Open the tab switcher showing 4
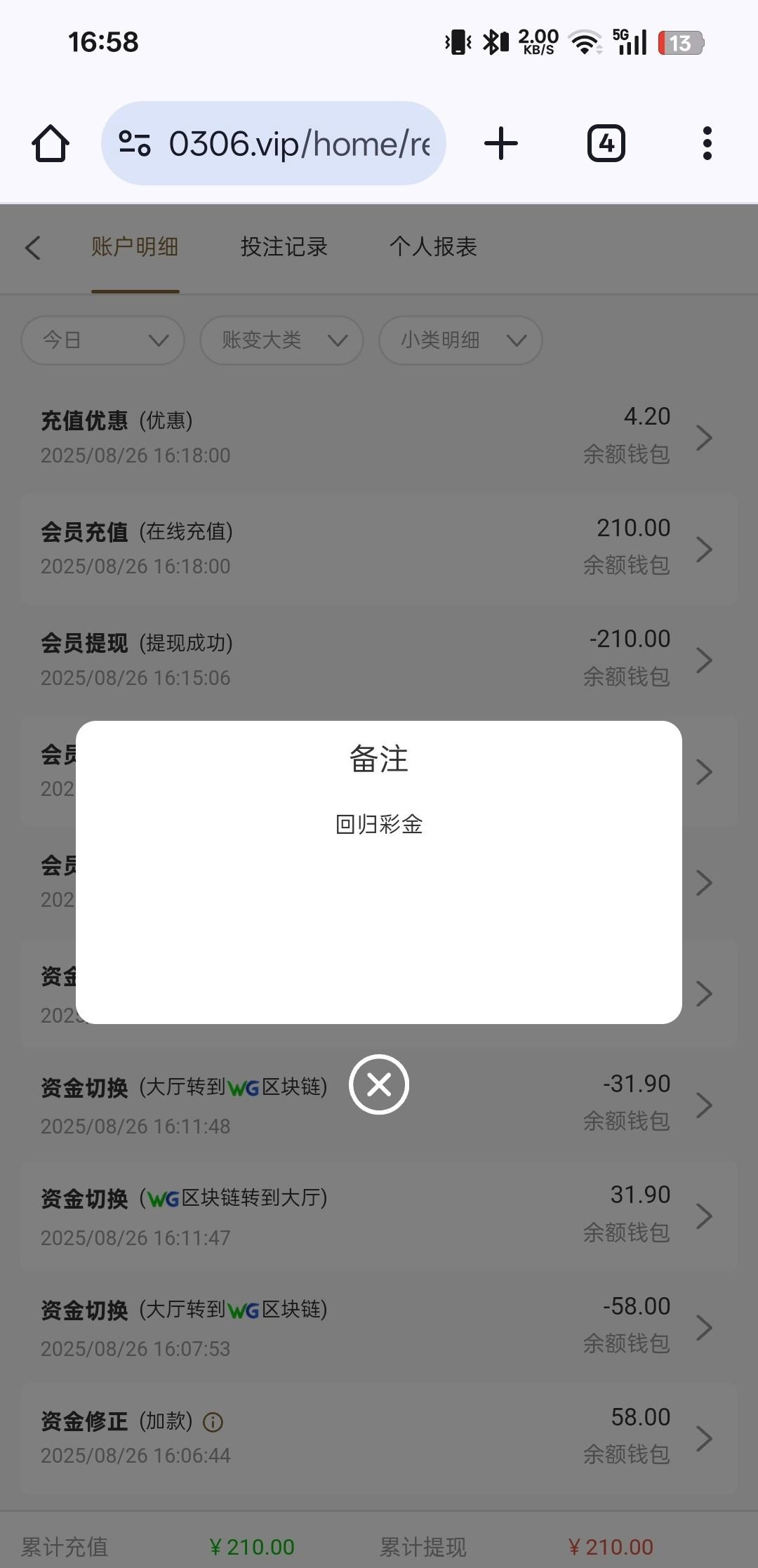The image size is (758, 1568). (606, 144)
